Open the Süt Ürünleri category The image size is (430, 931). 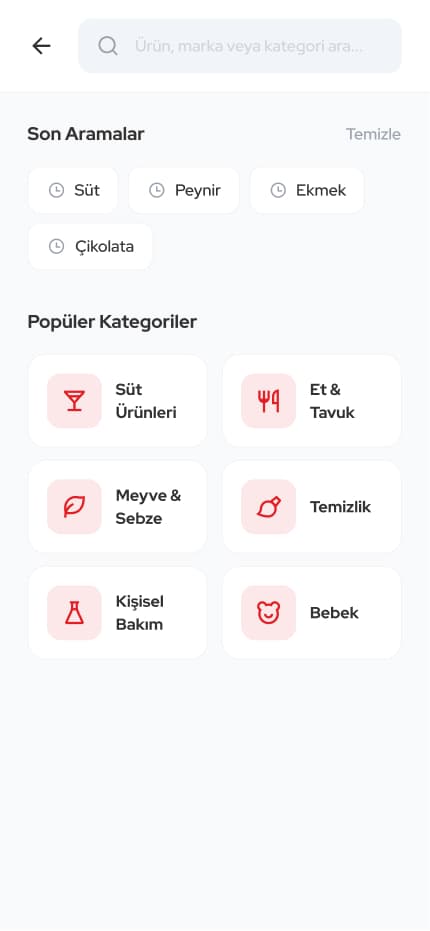click(x=118, y=401)
